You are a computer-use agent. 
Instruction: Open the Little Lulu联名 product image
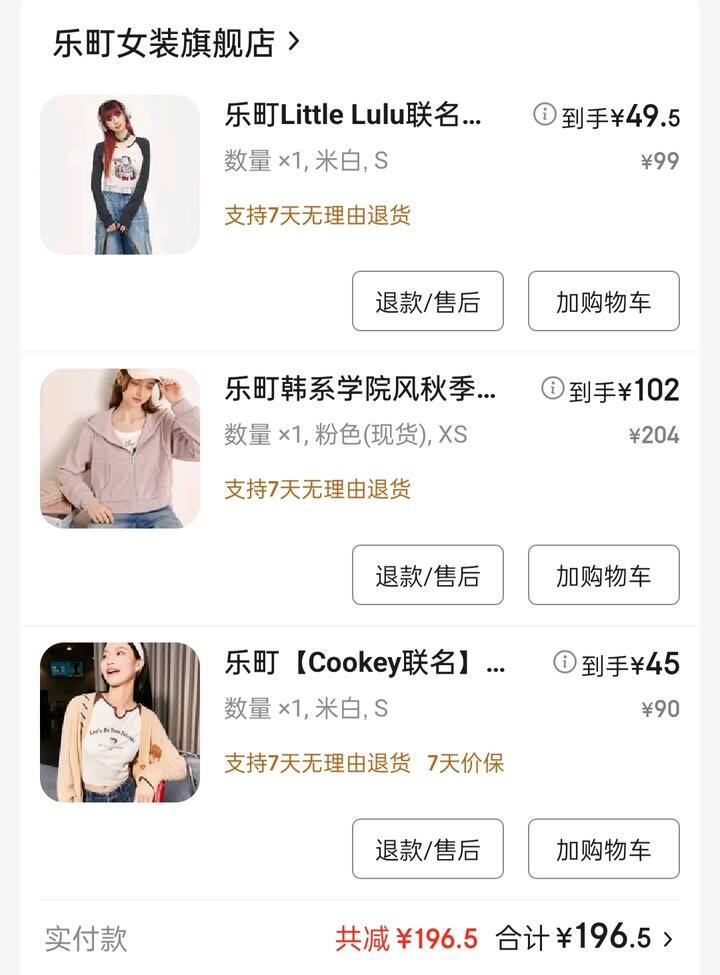pos(120,175)
